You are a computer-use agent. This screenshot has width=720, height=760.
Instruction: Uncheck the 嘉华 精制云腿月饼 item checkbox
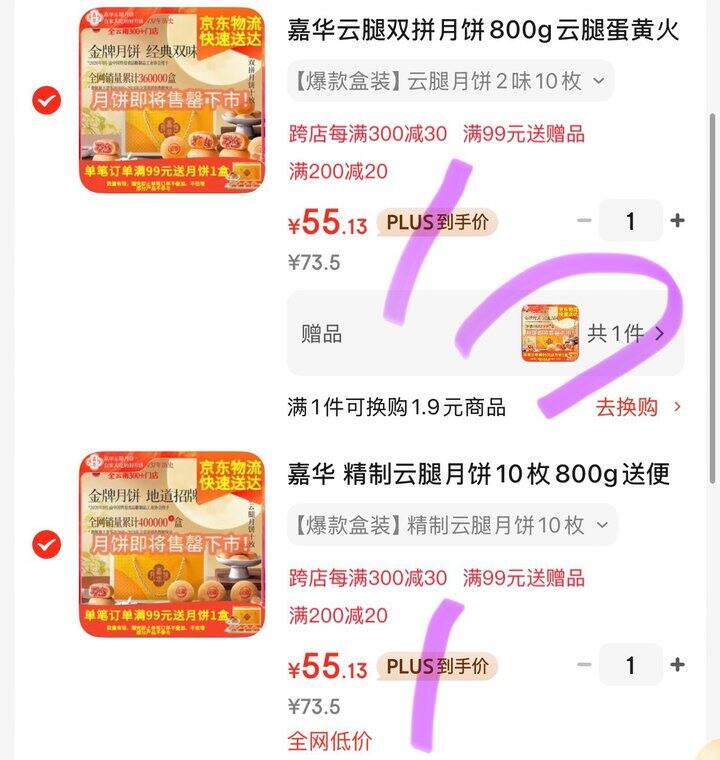pos(47,545)
